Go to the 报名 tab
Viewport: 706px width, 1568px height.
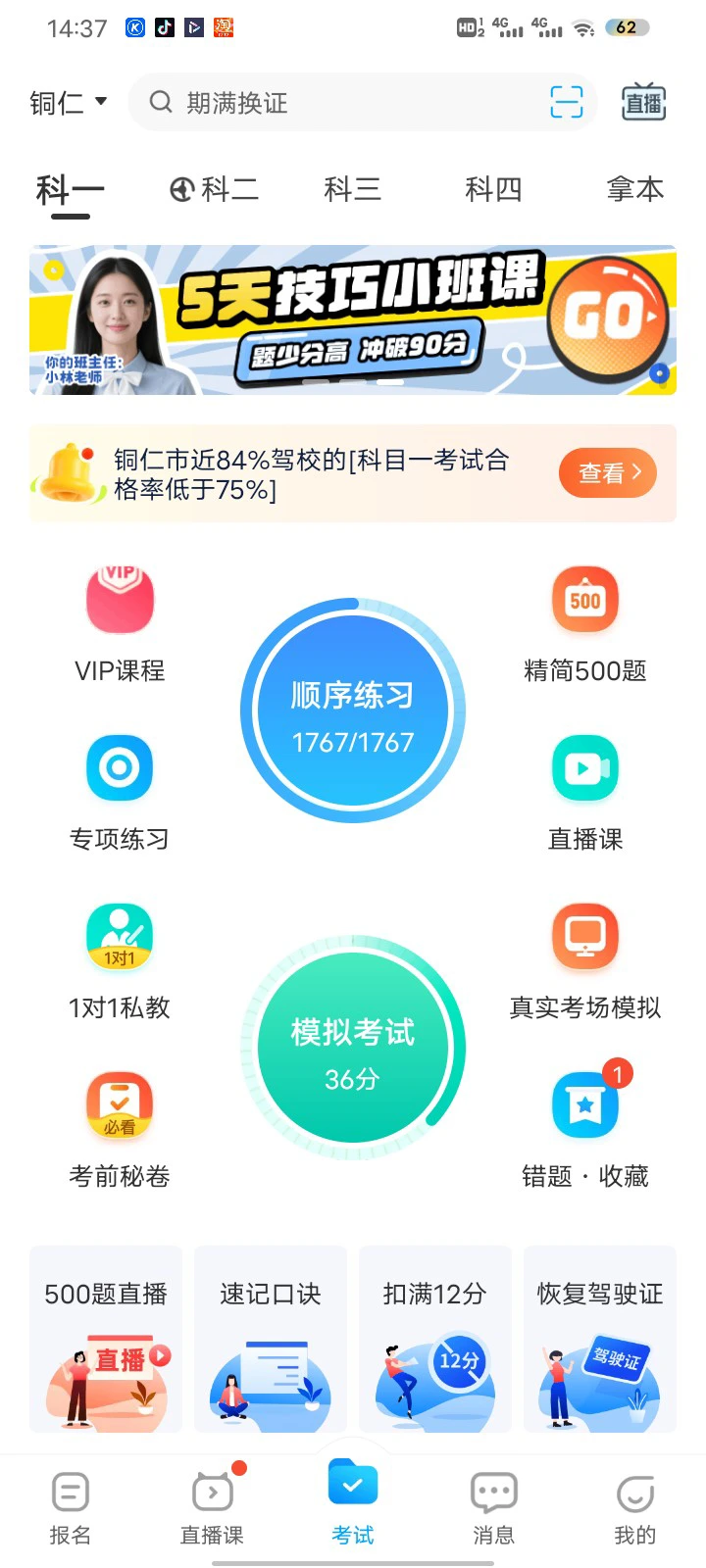(71, 1509)
